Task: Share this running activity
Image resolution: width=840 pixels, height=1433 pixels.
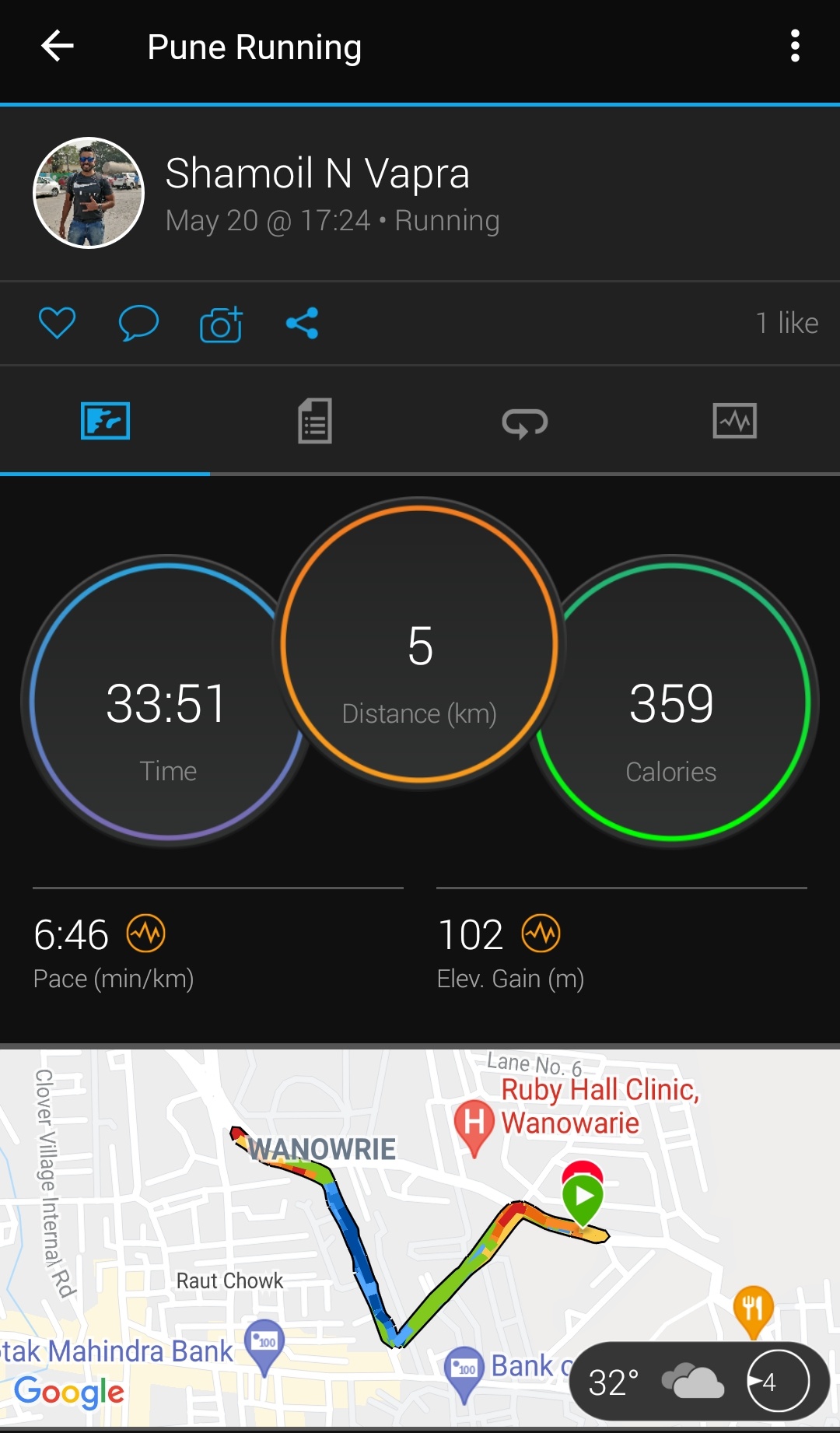Action: 302,323
